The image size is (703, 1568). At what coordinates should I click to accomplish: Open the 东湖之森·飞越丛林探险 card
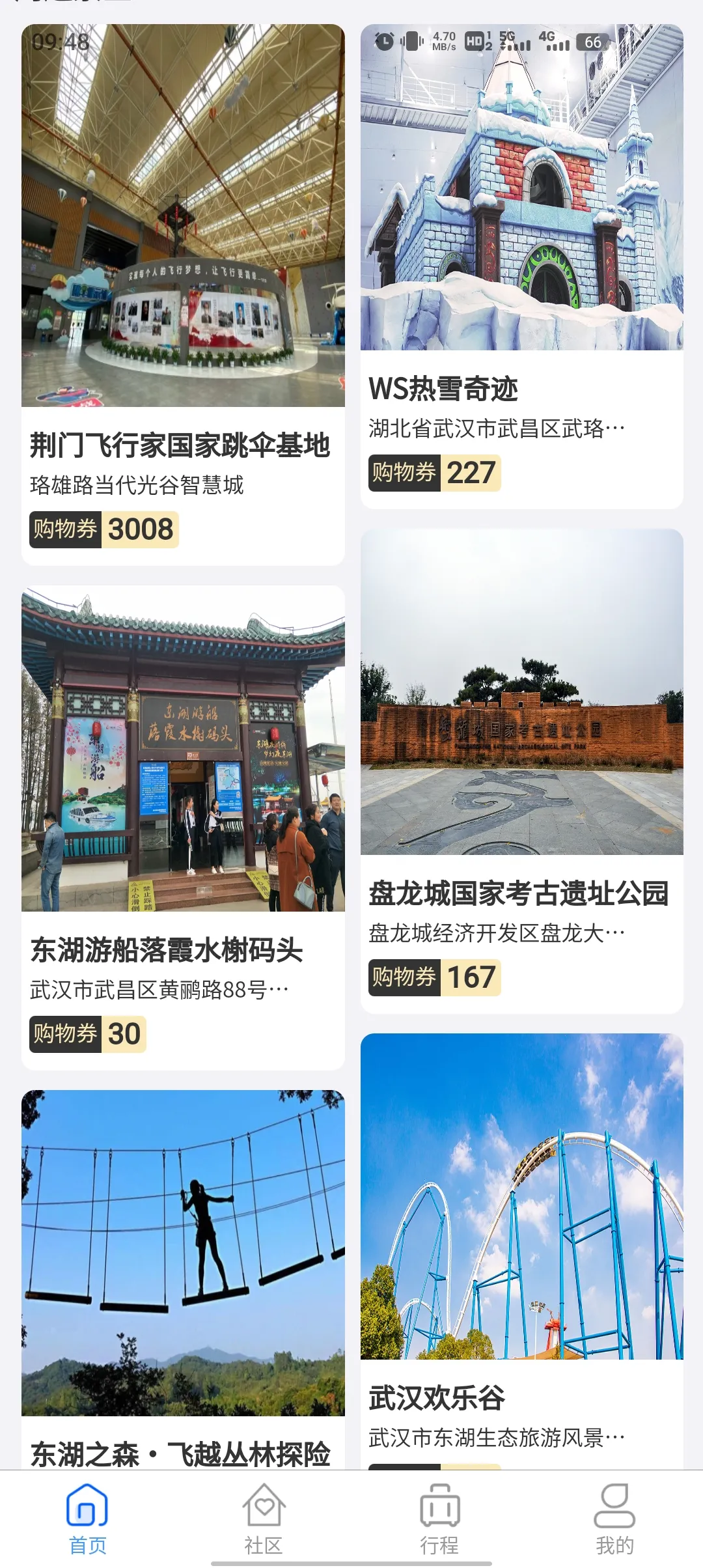click(183, 1276)
